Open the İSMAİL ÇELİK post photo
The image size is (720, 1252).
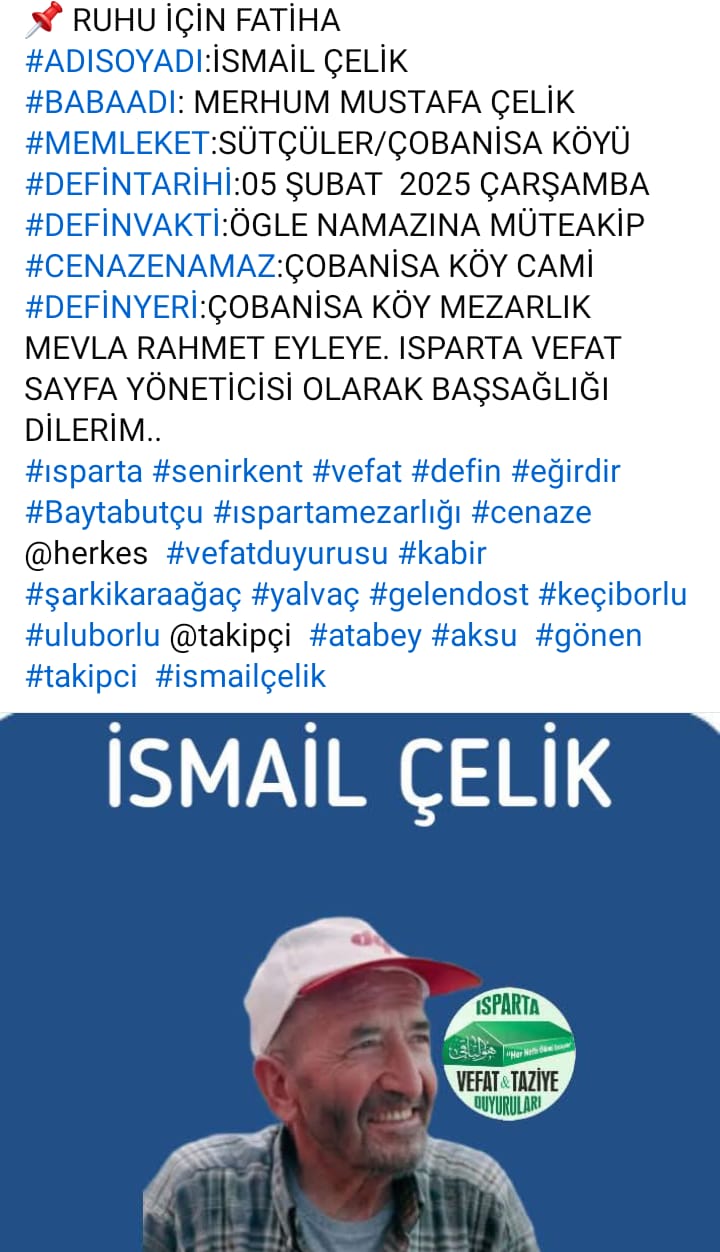pos(360,980)
